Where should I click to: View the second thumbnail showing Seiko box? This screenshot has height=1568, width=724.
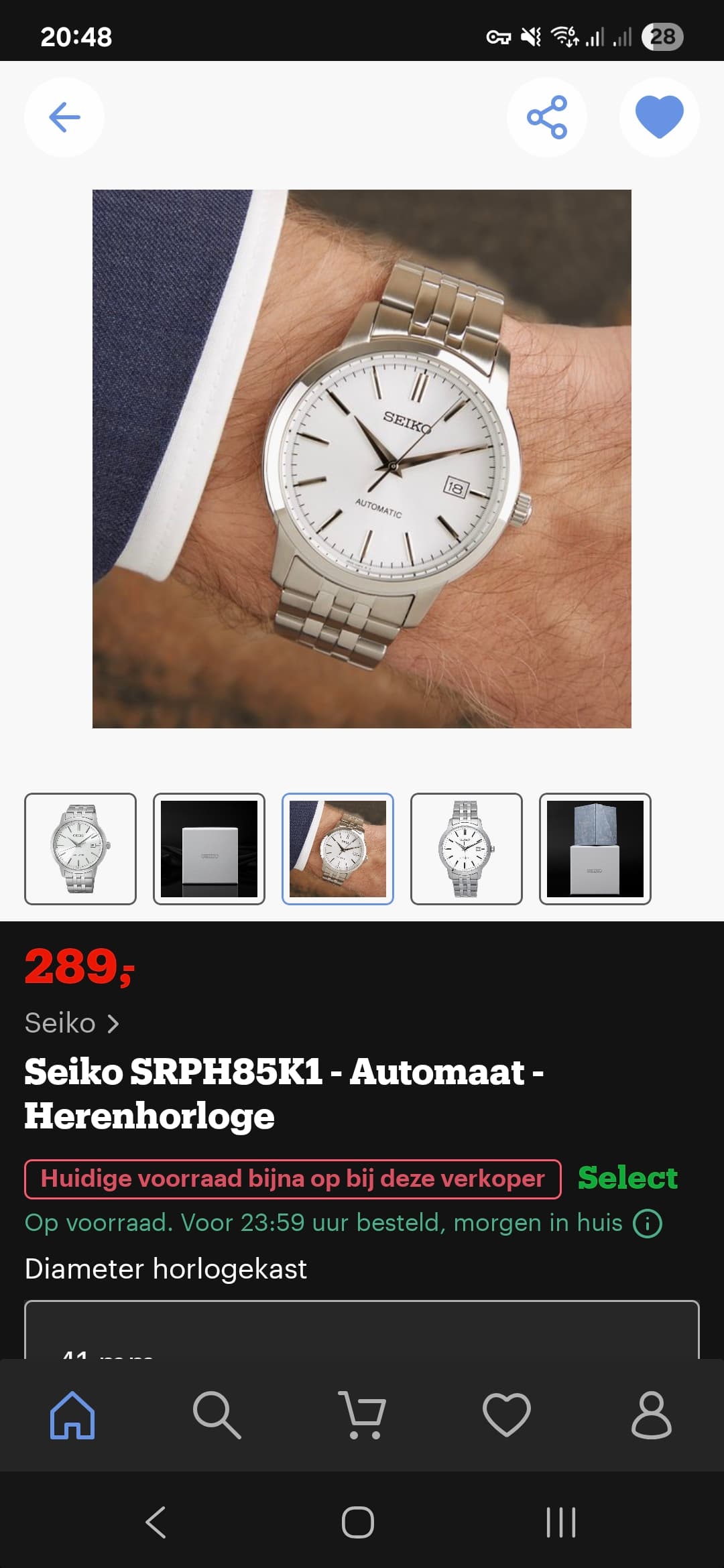point(209,849)
